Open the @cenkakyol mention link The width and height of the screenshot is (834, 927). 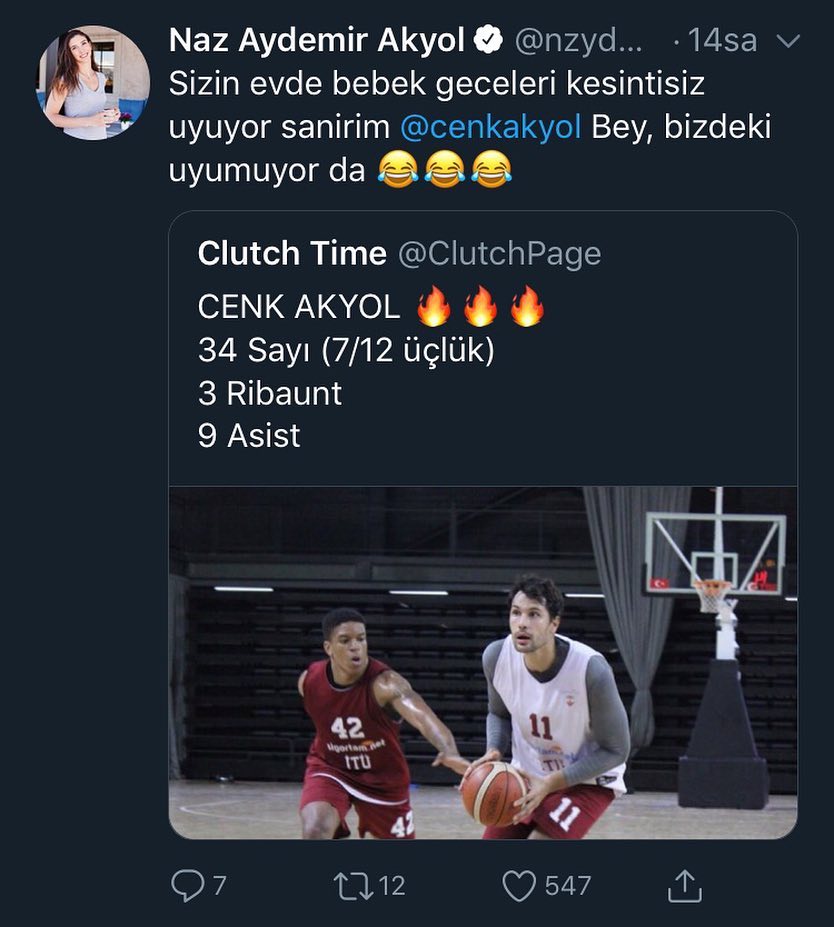(491, 127)
